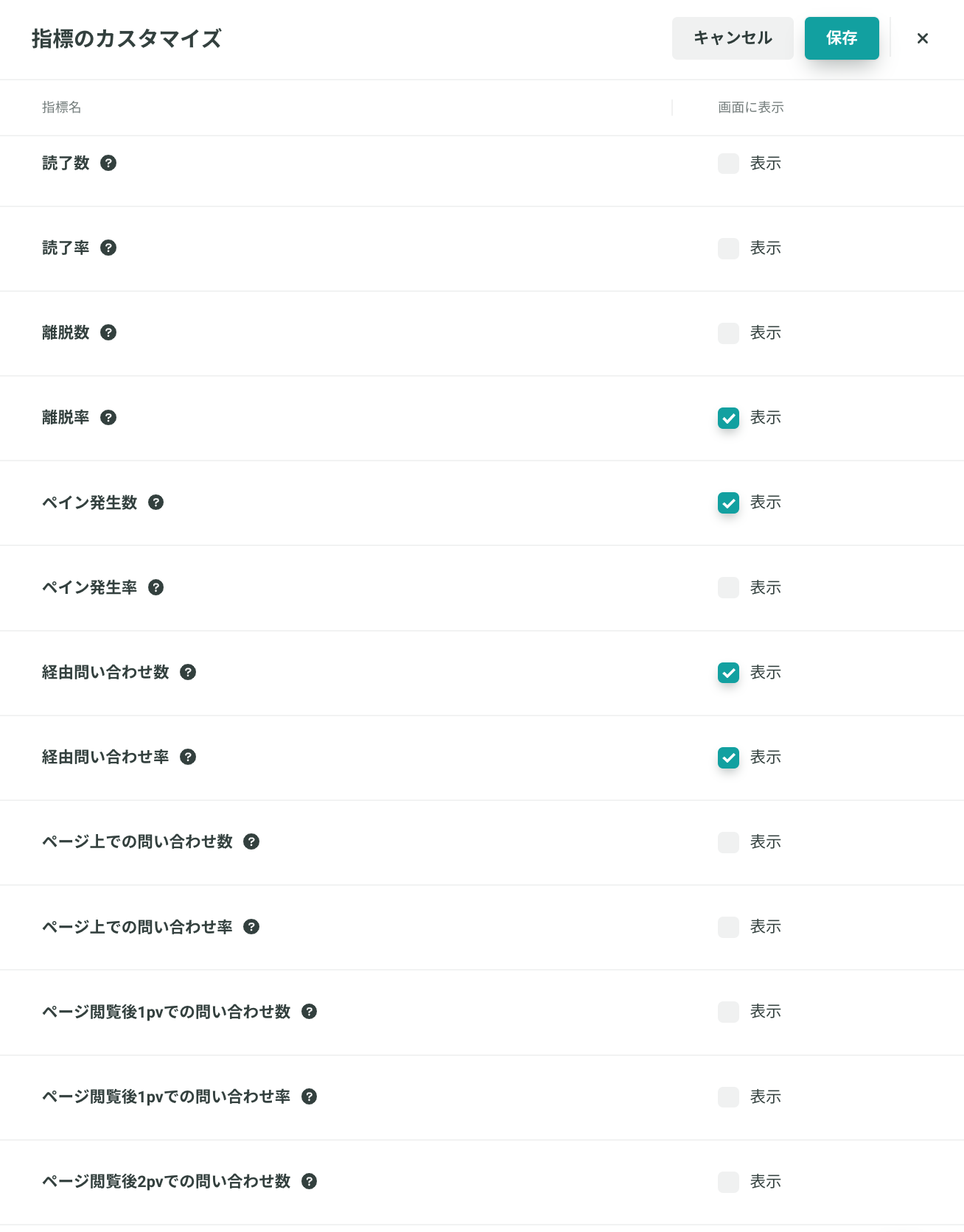The width and height of the screenshot is (964, 1232).
Task: Check 表示 for ページ上での問い合わせ率
Action: [x=728, y=927]
